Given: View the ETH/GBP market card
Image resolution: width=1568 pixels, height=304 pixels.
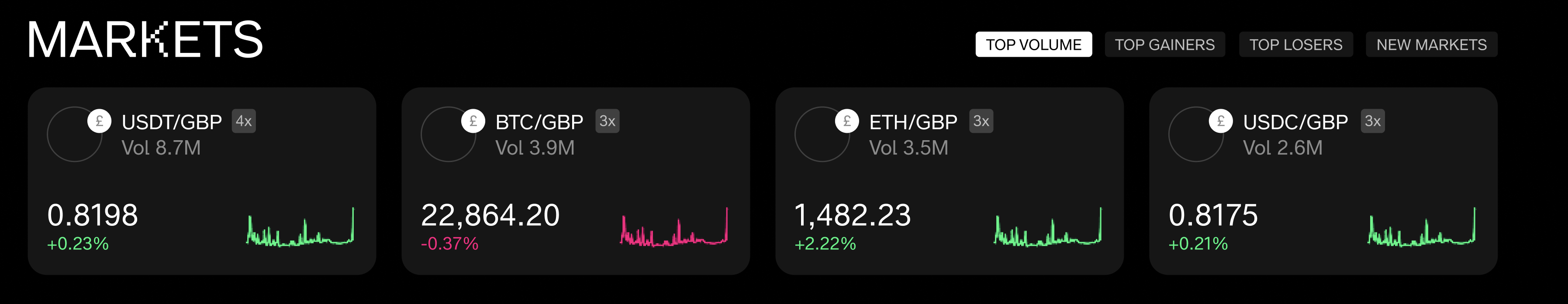Looking at the screenshot, I should tap(949, 181).
